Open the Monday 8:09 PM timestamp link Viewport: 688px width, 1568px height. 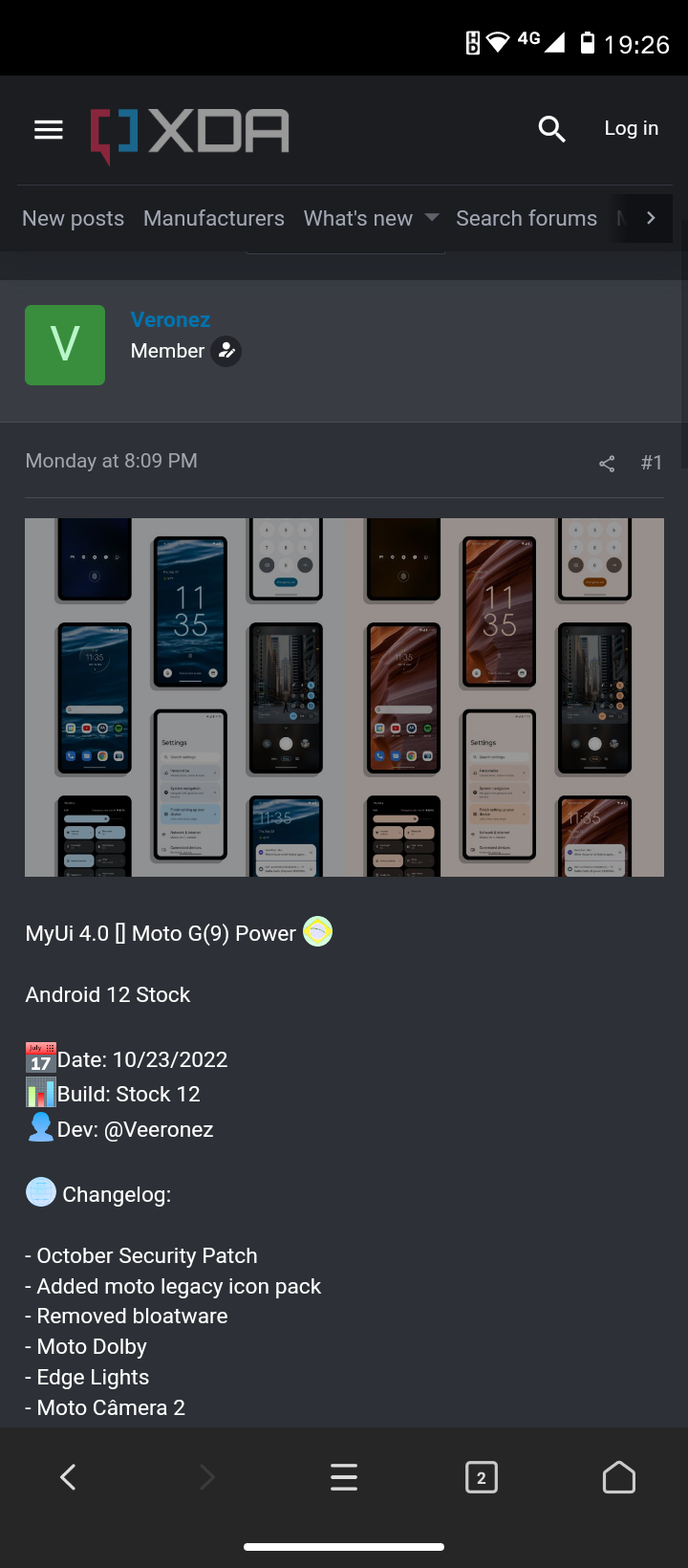point(111,461)
